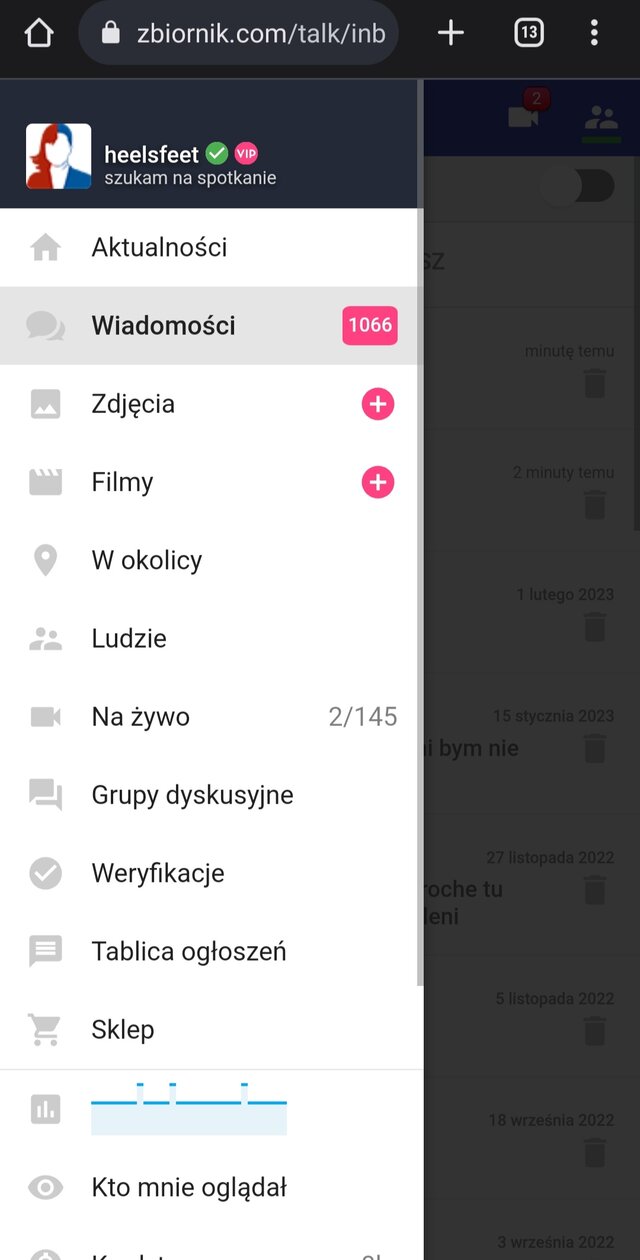Open the Zdjęcia section
640x1260 pixels.
pyautogui.click(x=133, y=404)
